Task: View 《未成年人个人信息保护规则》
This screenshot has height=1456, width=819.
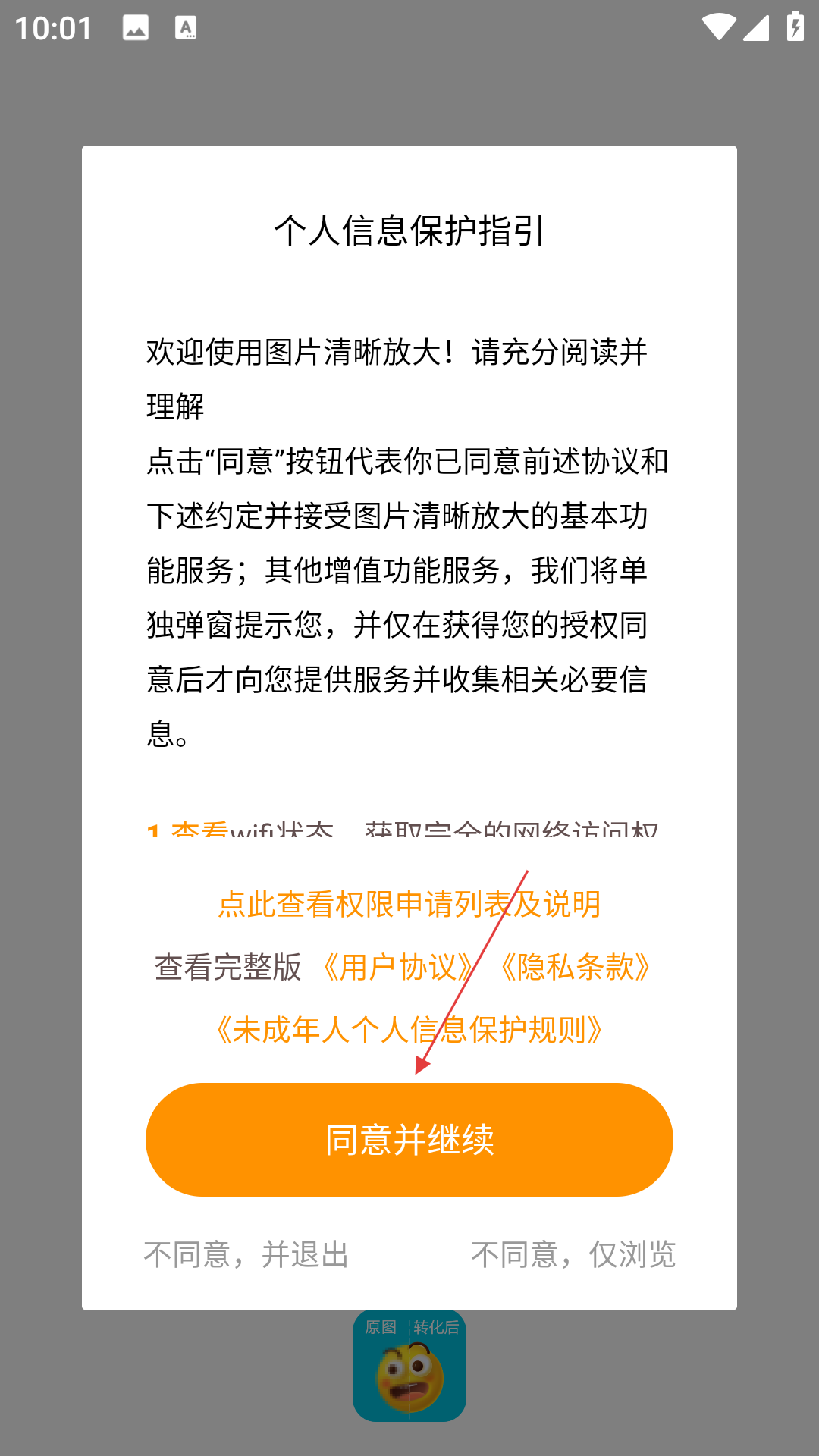Action: point(409,1030)
